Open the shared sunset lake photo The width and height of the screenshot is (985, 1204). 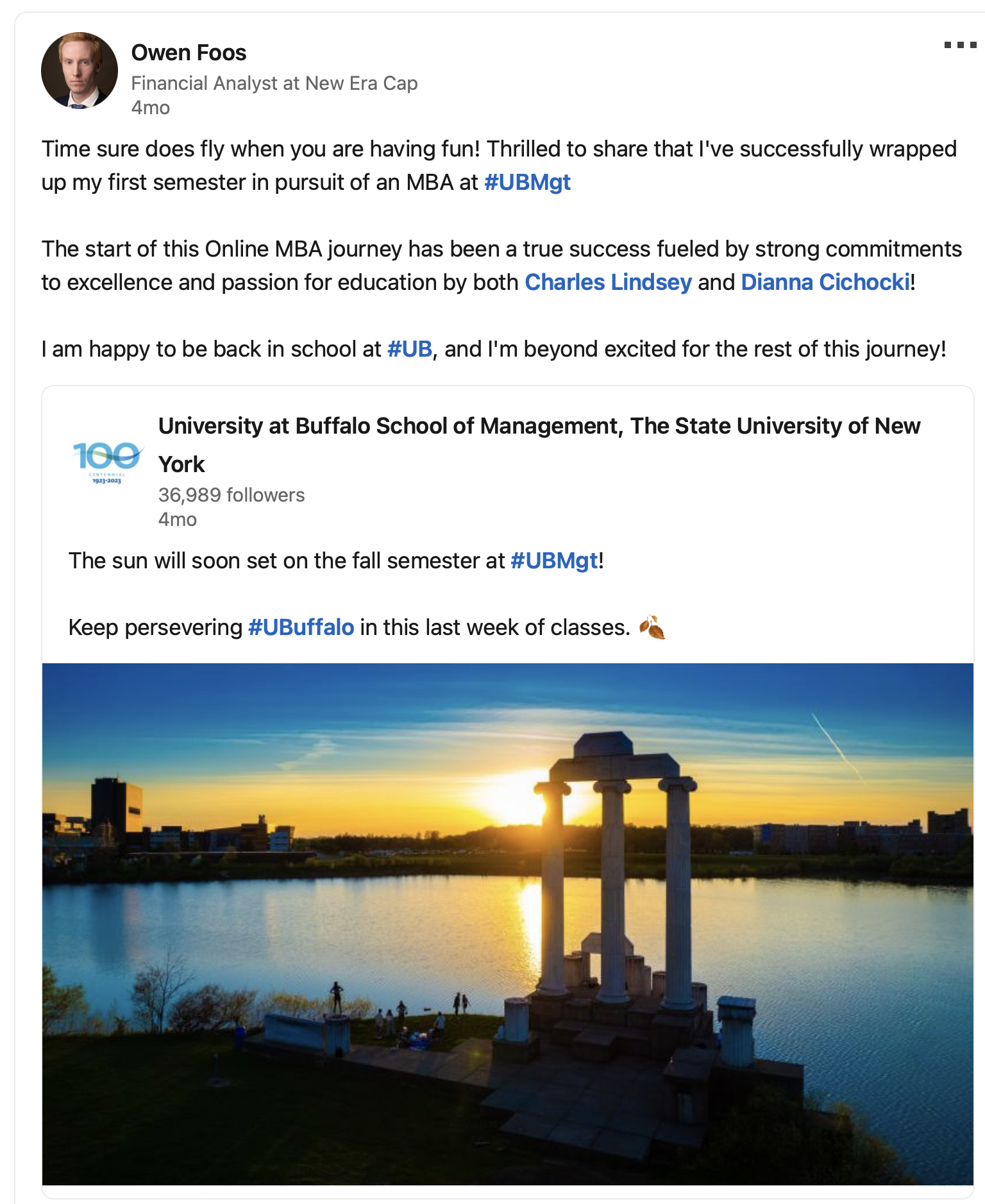(507, 924)
